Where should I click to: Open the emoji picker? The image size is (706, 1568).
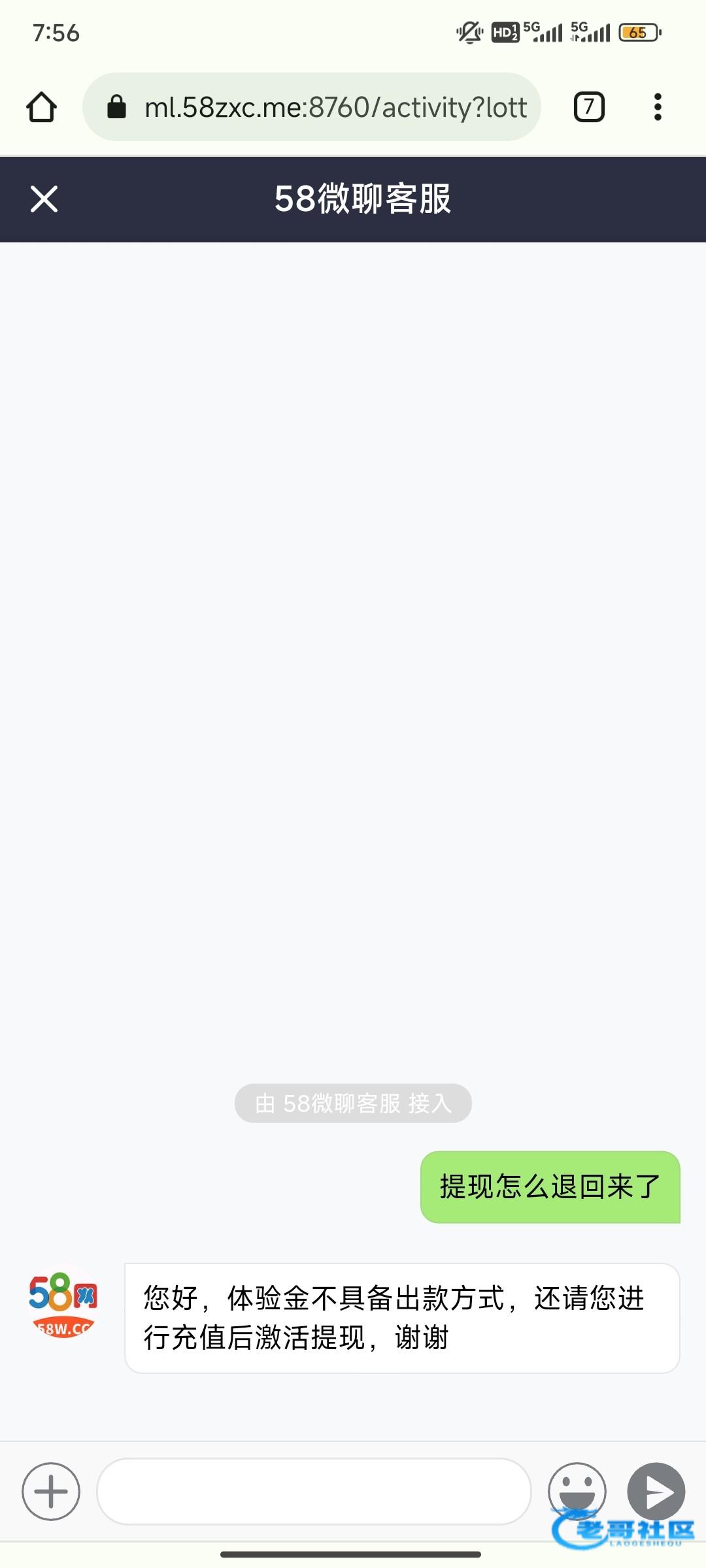577,1490
